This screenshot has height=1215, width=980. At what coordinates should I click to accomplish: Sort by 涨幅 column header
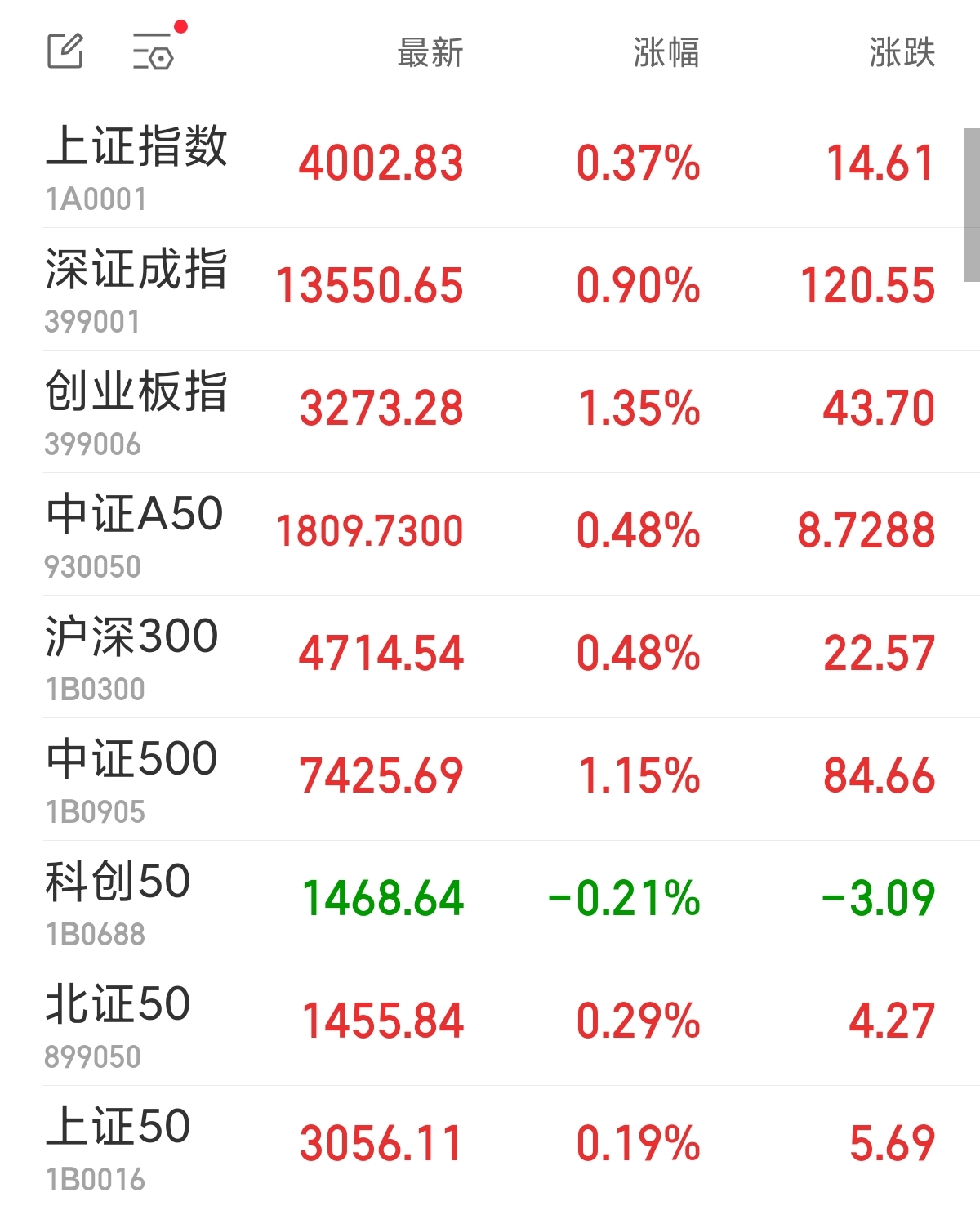point(666,52)
